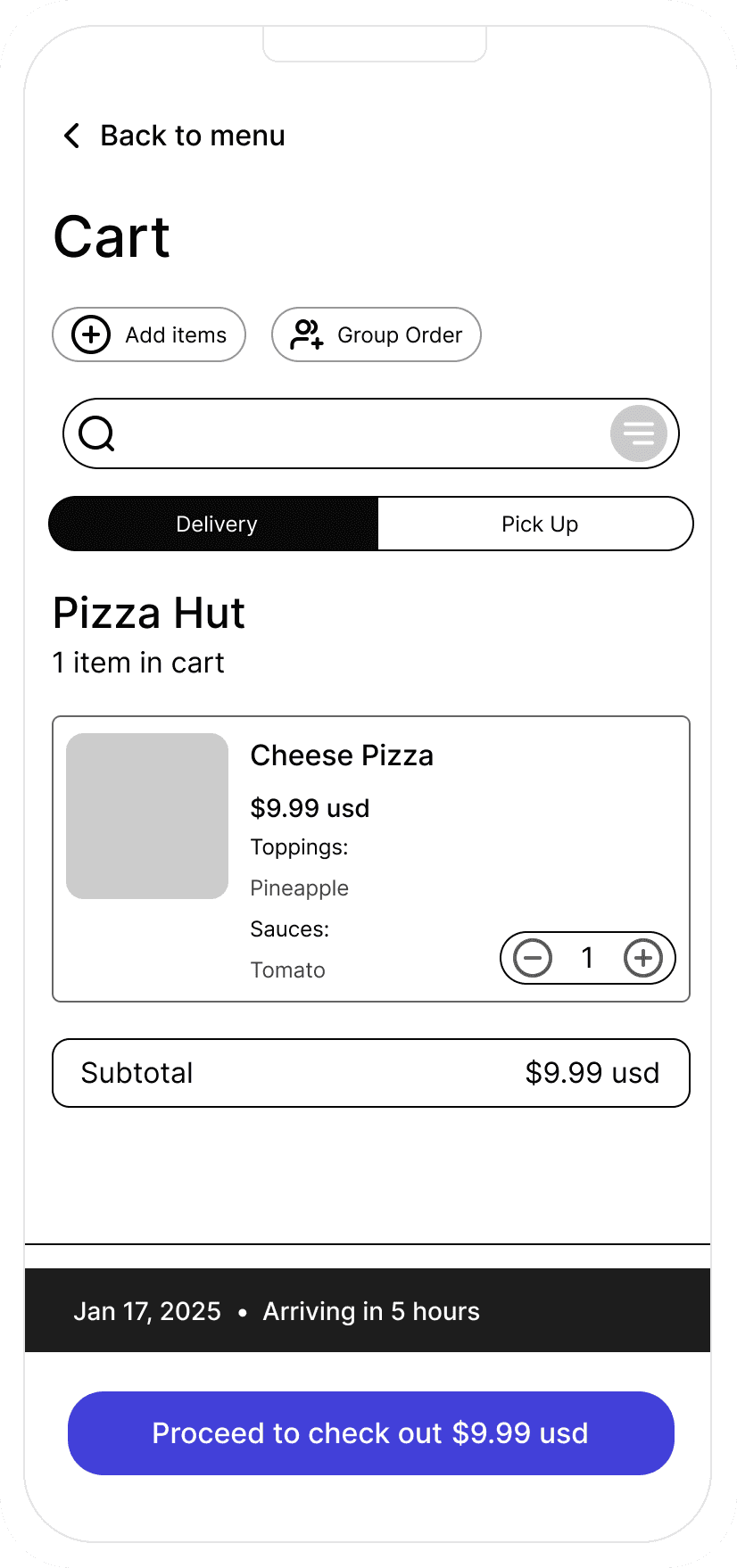The width and height of the screenshot is (737, 1568).
Task: Increase Cheese Pizza quantity
Action: point(643,958)
